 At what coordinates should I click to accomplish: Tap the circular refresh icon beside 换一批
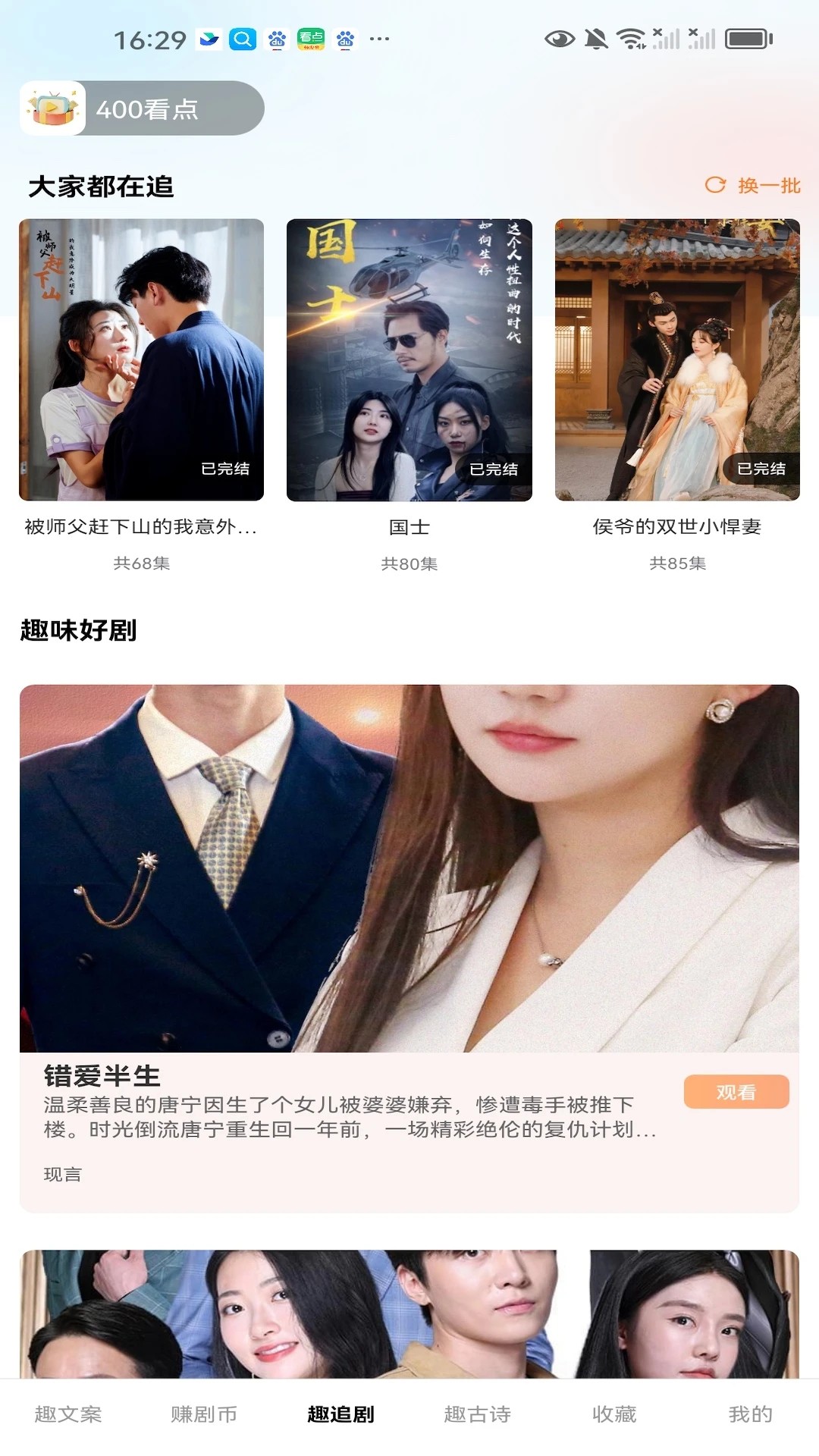click(716, 183)
